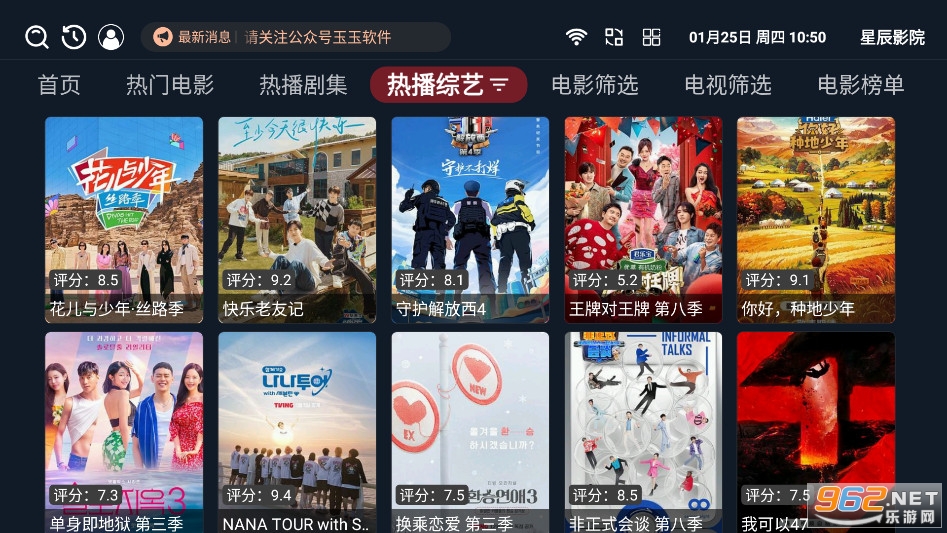947x533 pixels.
Task: Switch to the 电影筛选 tab
Action: tap(594, 85)
